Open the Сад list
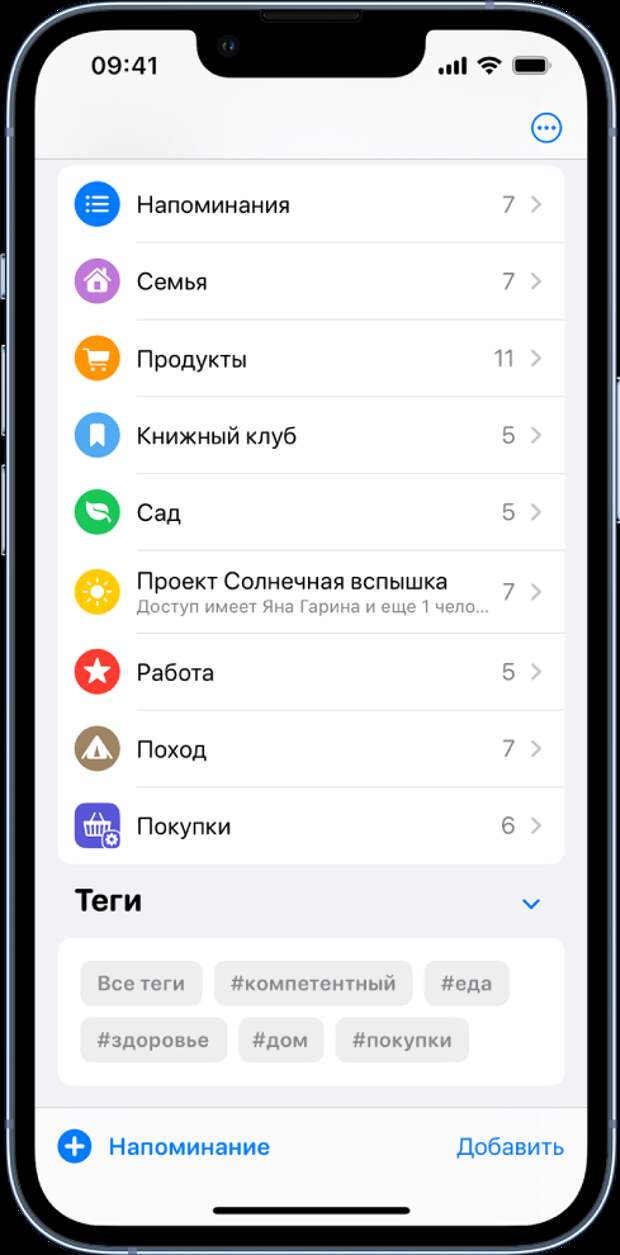This screenshot has width=620, height=1255. [x=311, y=513]
